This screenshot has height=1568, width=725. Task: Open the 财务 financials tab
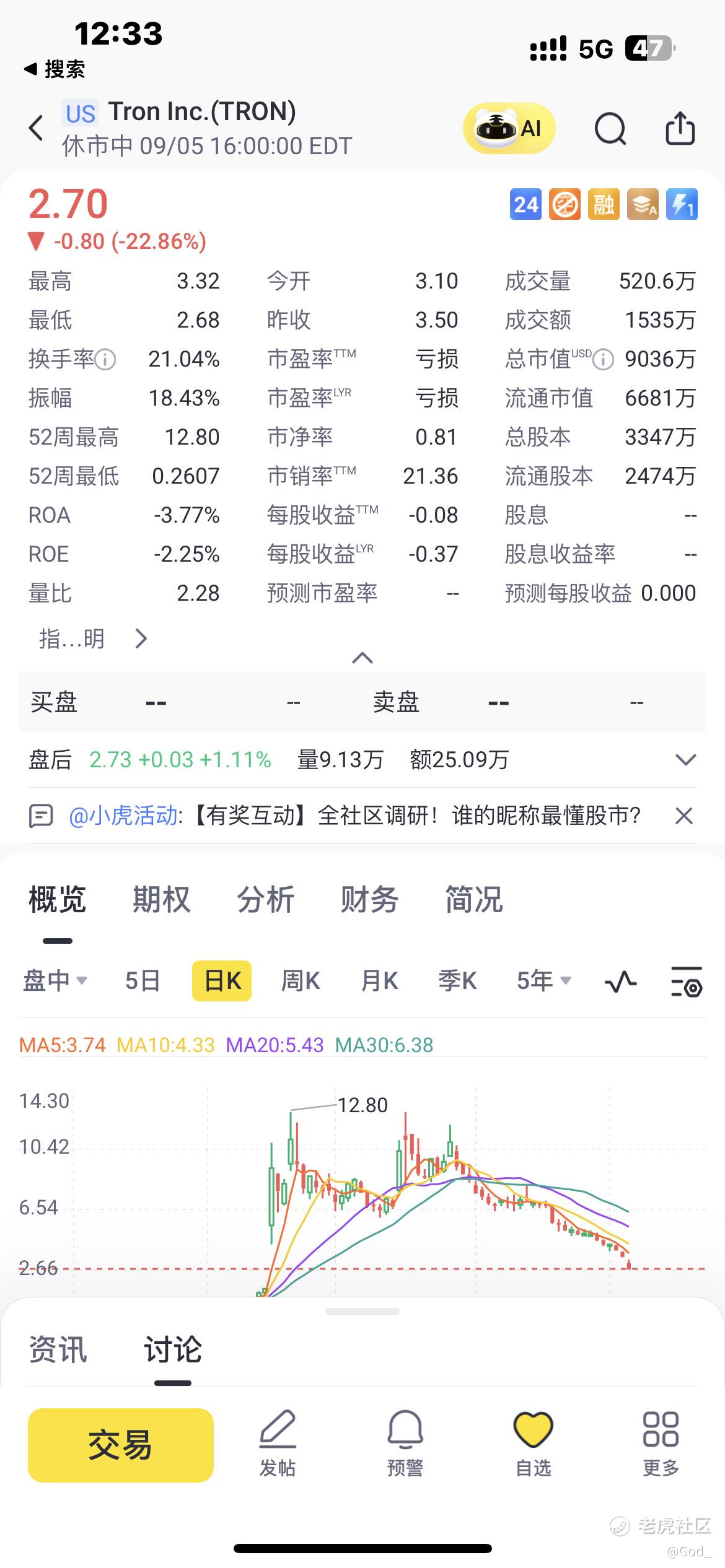click(x=369, y=899)
